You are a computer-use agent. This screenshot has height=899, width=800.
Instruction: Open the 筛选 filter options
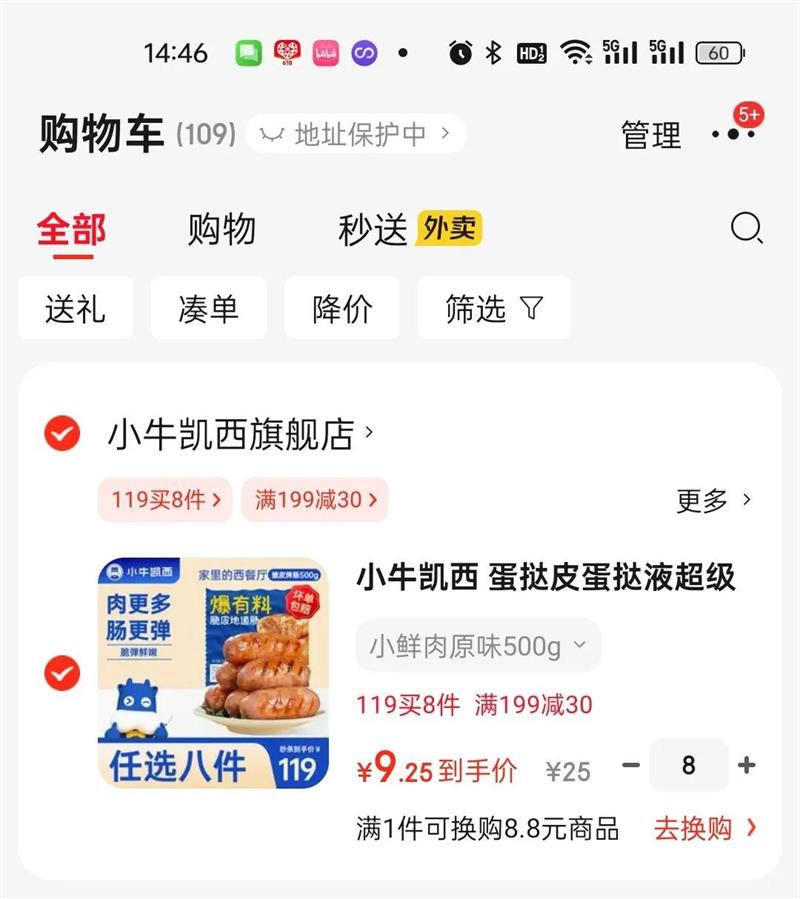click(493, 308)
